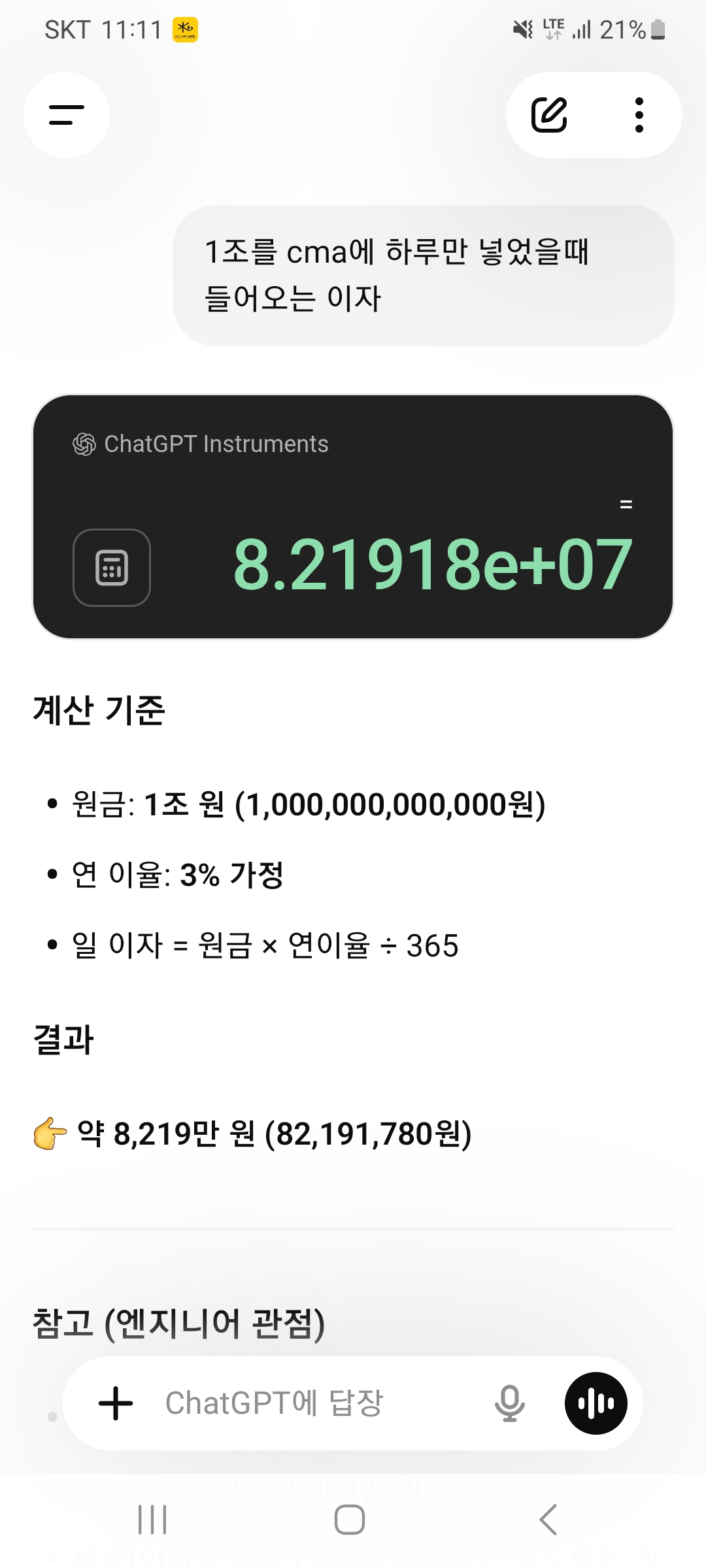Tap the plus attachment button
Viewport: 706px width, 1568px height.
tap(116, 1403)
